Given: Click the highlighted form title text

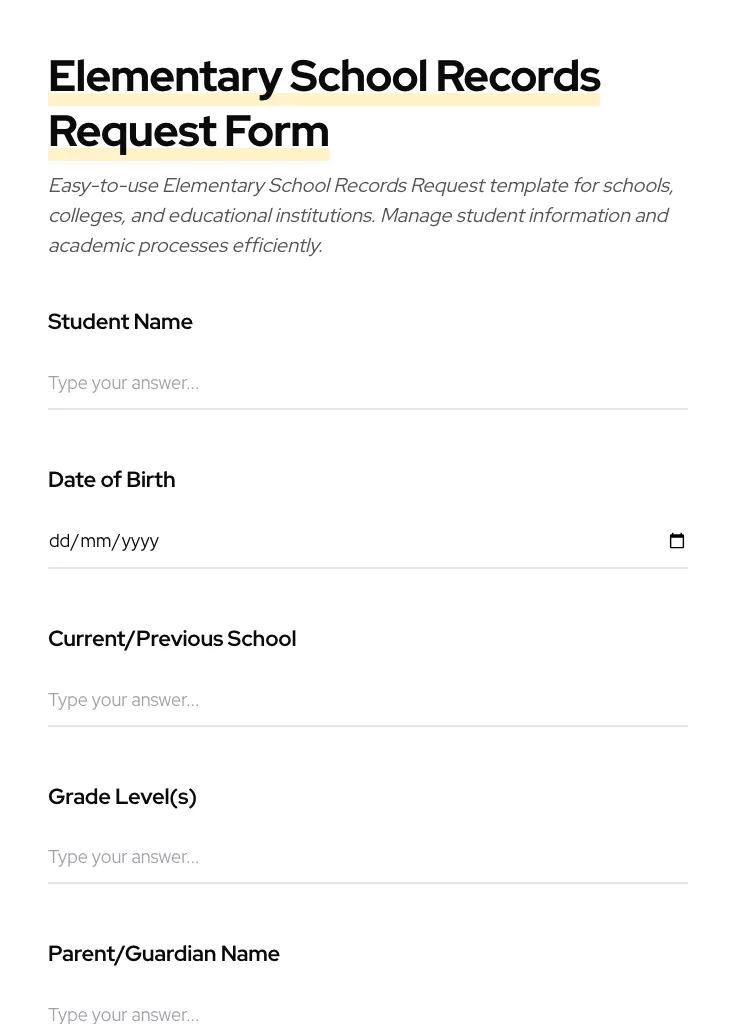Looking at the screenshot, I should click(x=324, y=103).
